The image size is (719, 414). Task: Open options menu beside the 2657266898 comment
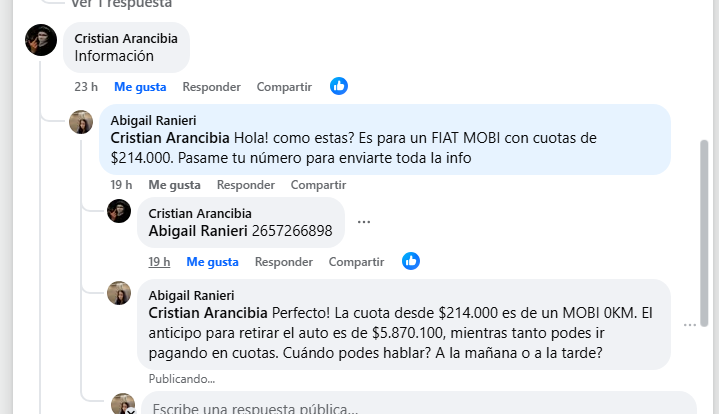364,222
